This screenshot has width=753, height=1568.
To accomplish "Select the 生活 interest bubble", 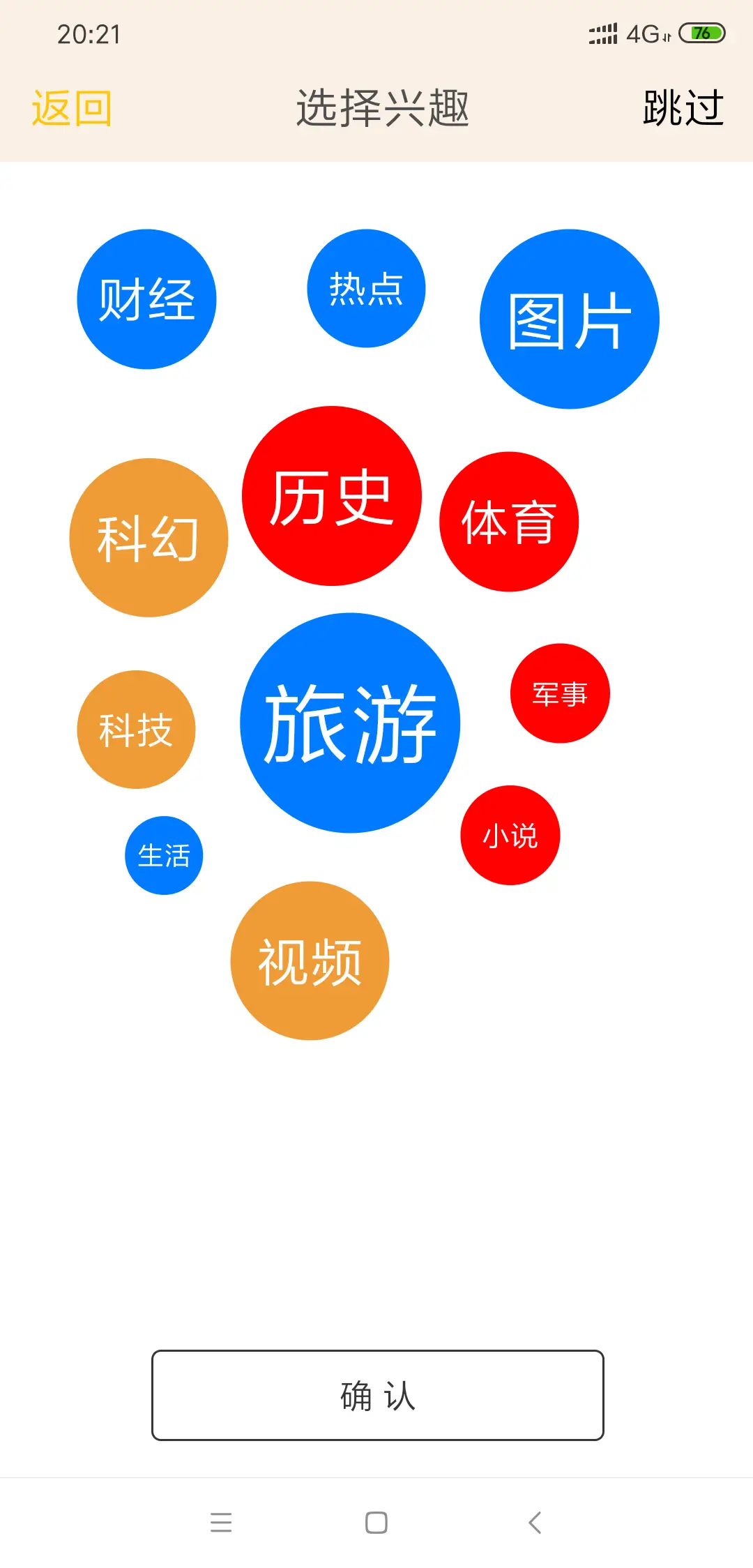I will coord(164,855).
